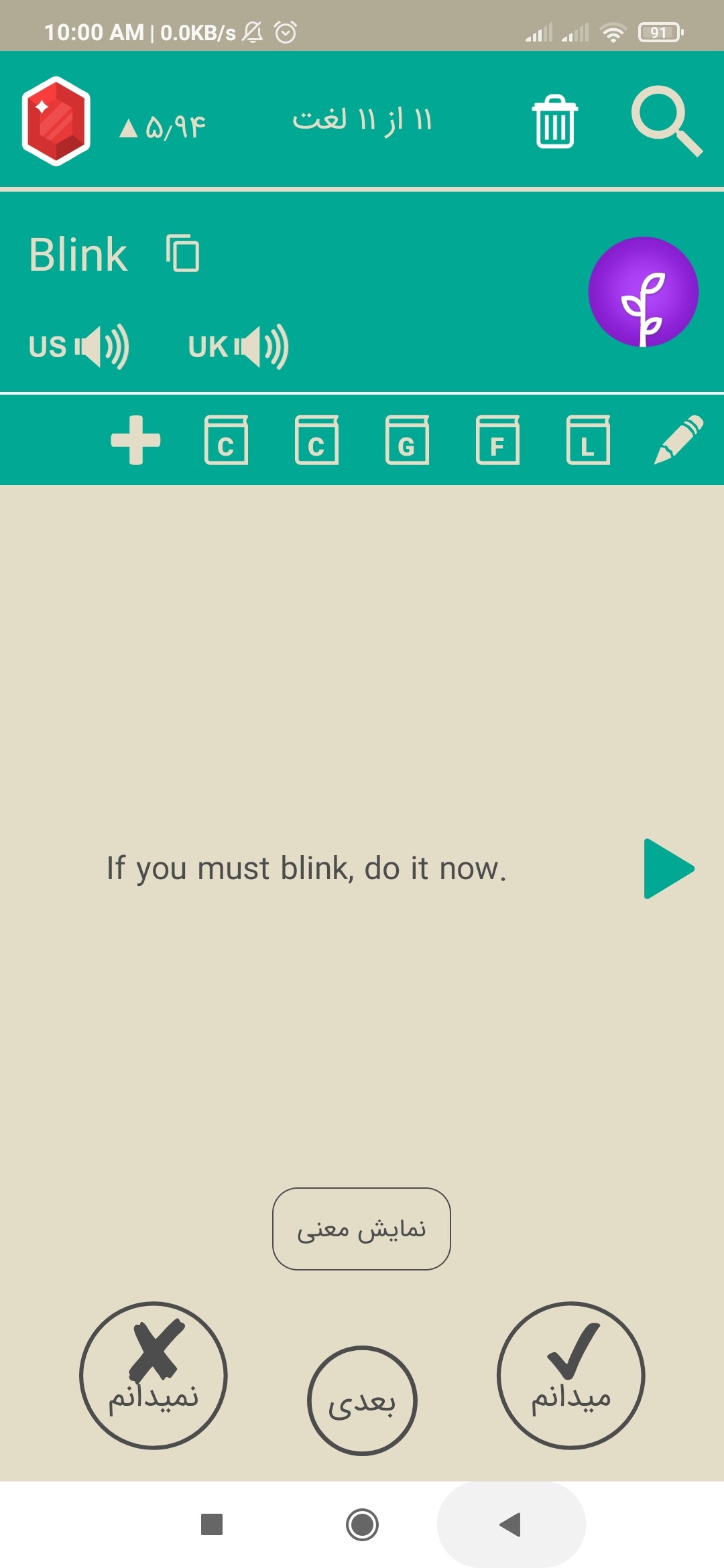Copy the word Blink

pyautogui.click(x=183, y=253)
